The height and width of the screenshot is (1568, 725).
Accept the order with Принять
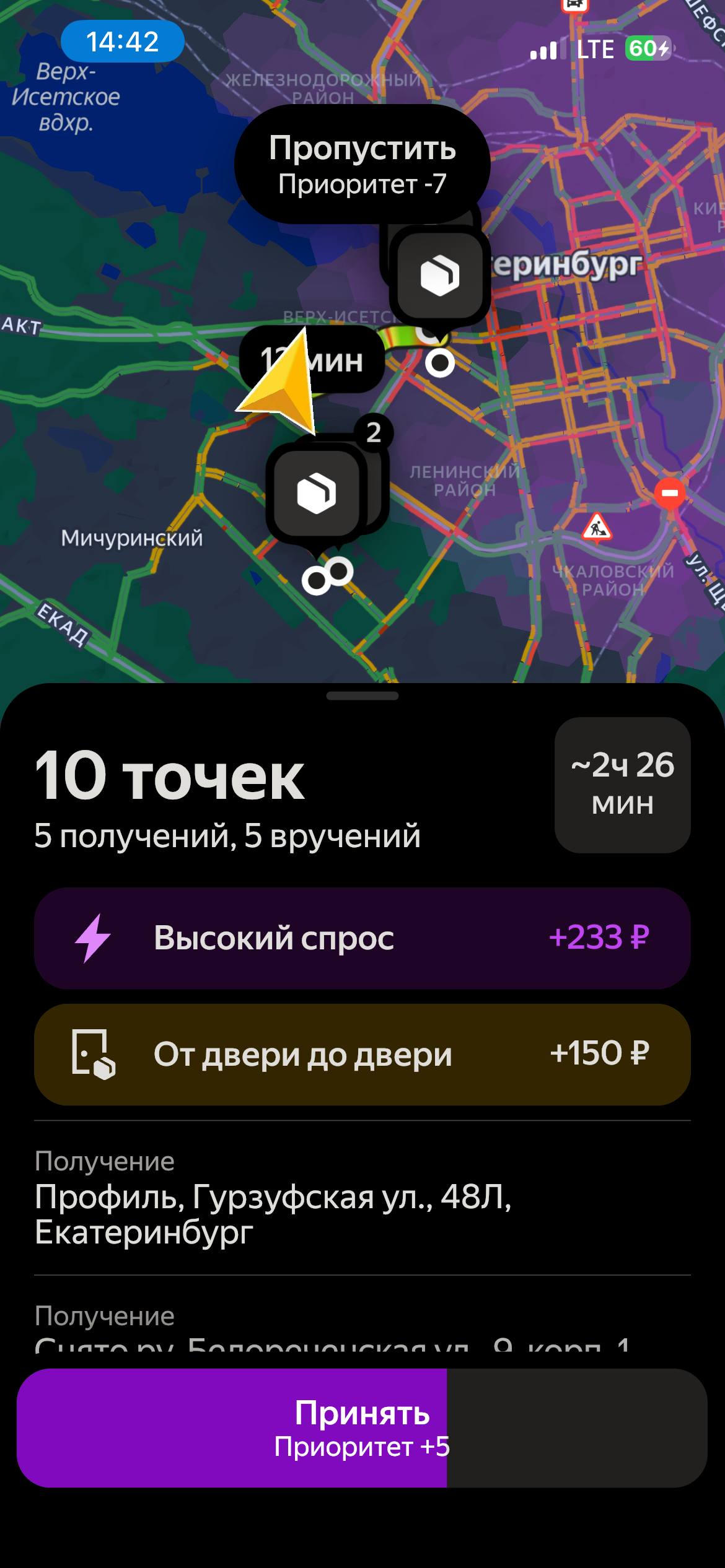(x=362, y=1429)
